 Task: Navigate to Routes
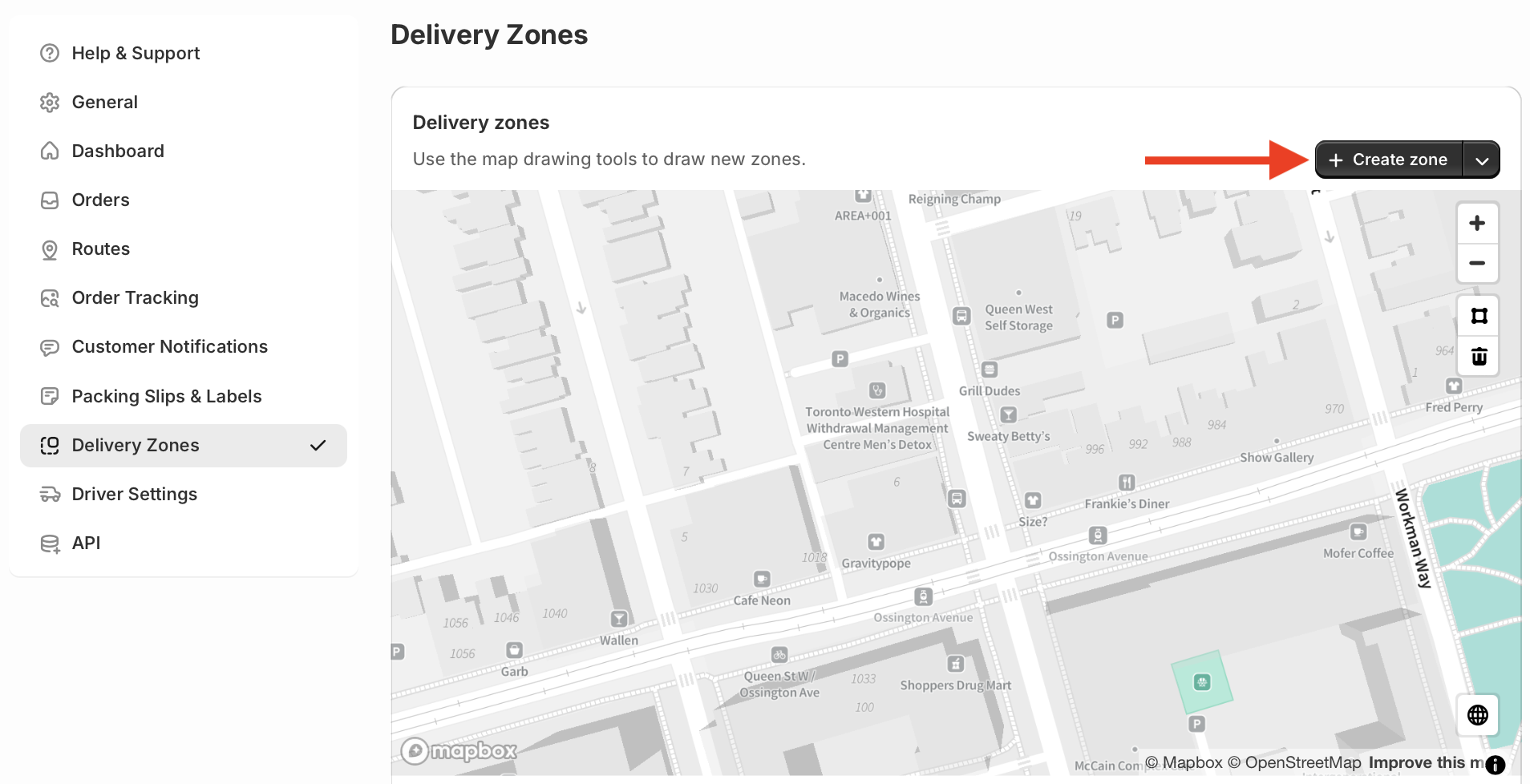click(100, 249)
